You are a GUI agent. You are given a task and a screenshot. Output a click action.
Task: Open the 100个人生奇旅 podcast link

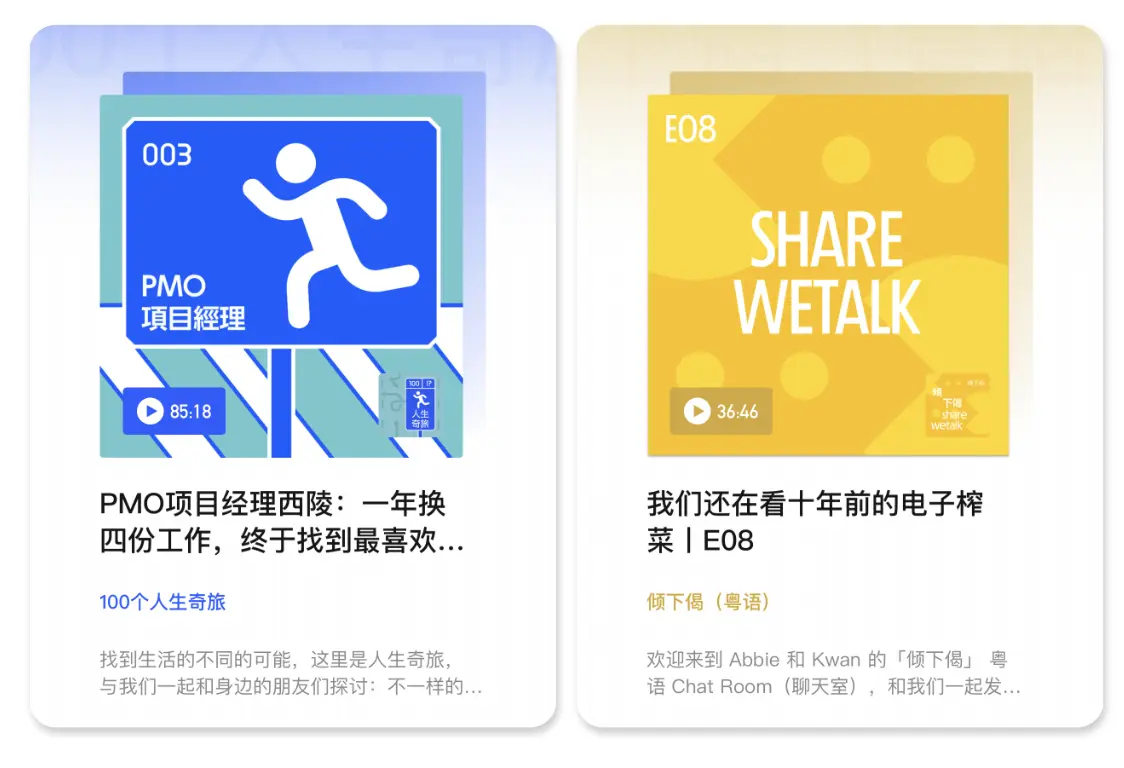[x=163, y=602]
